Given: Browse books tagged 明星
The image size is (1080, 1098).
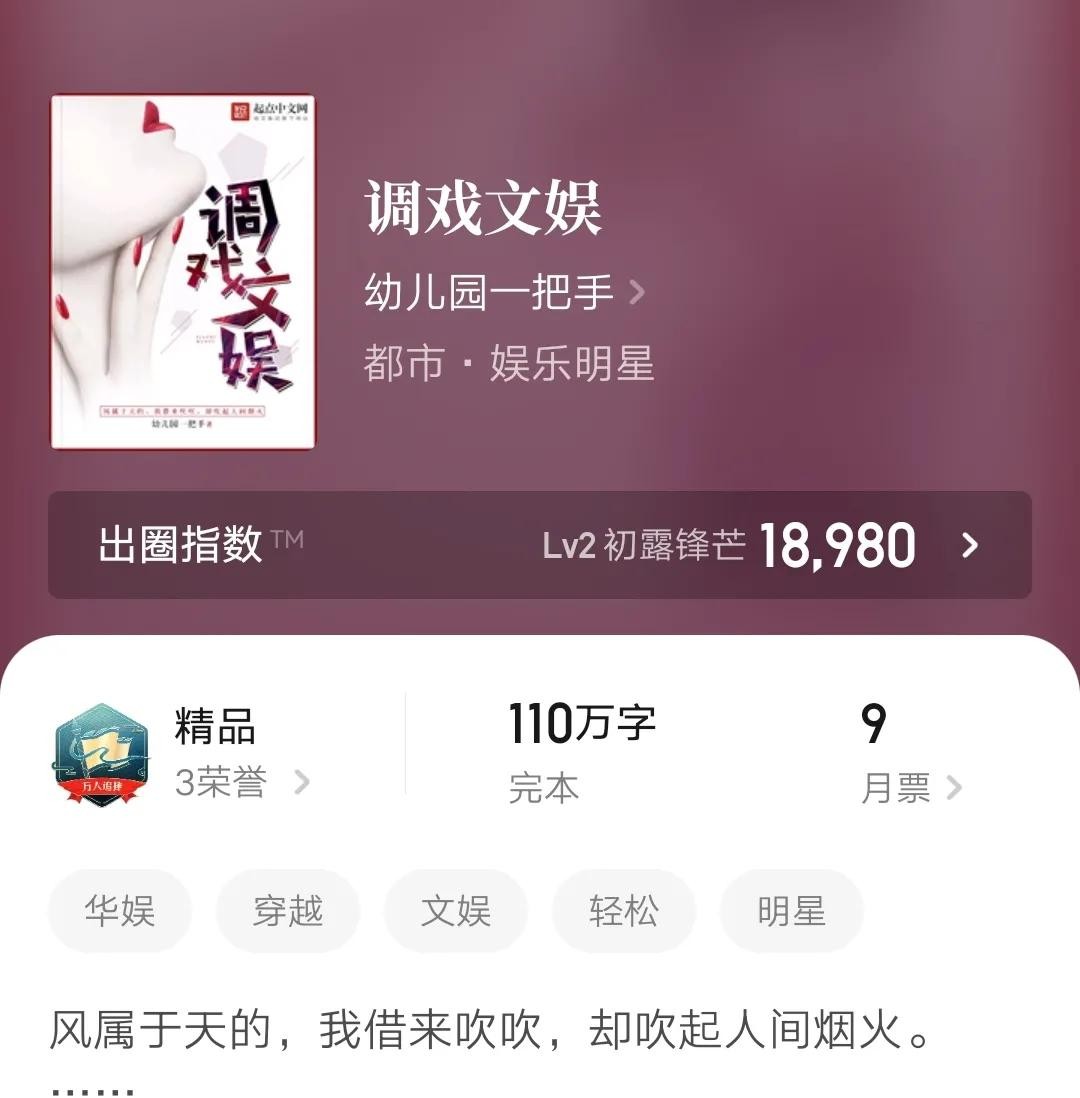Looking at the screenshot, I should tap(791, 911).
